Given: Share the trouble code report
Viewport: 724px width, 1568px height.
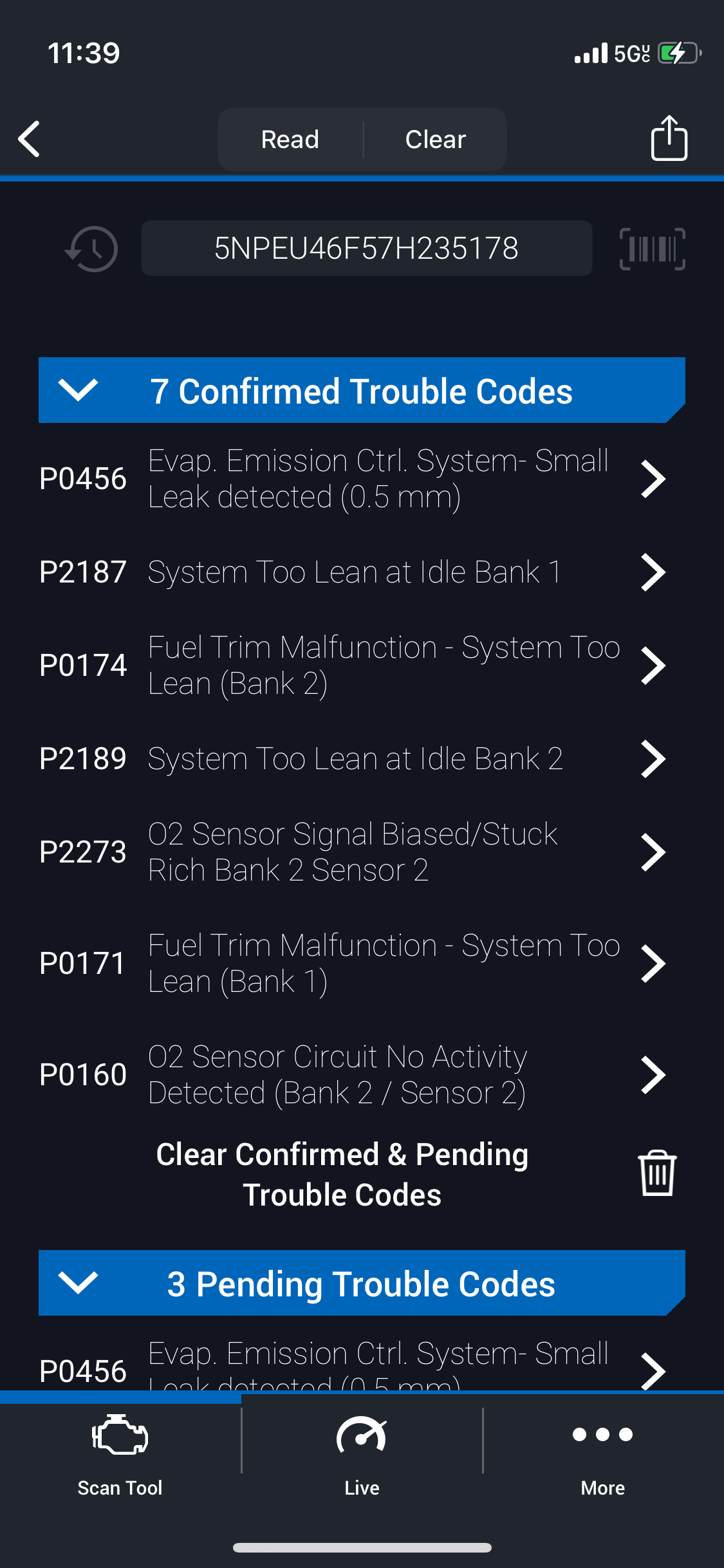Looking at the screenshot, I should (669, 138).
